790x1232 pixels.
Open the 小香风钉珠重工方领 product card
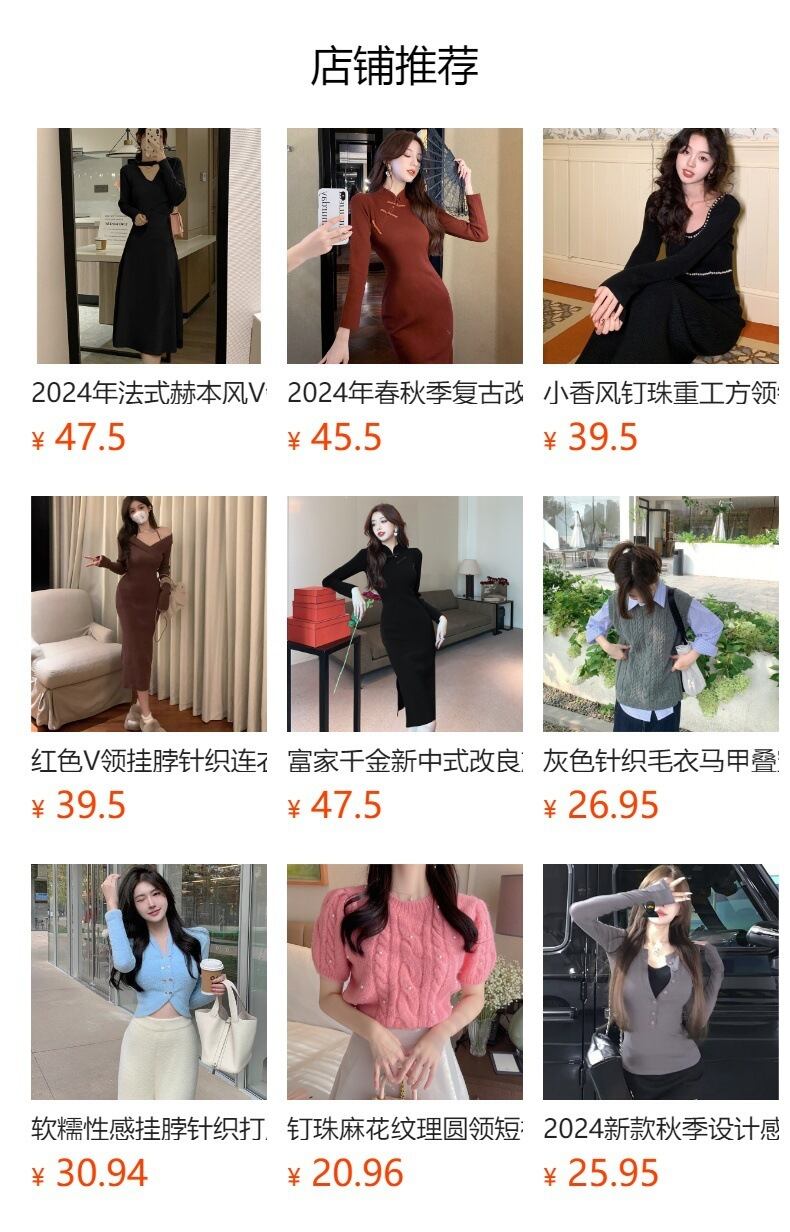[660, 246]
